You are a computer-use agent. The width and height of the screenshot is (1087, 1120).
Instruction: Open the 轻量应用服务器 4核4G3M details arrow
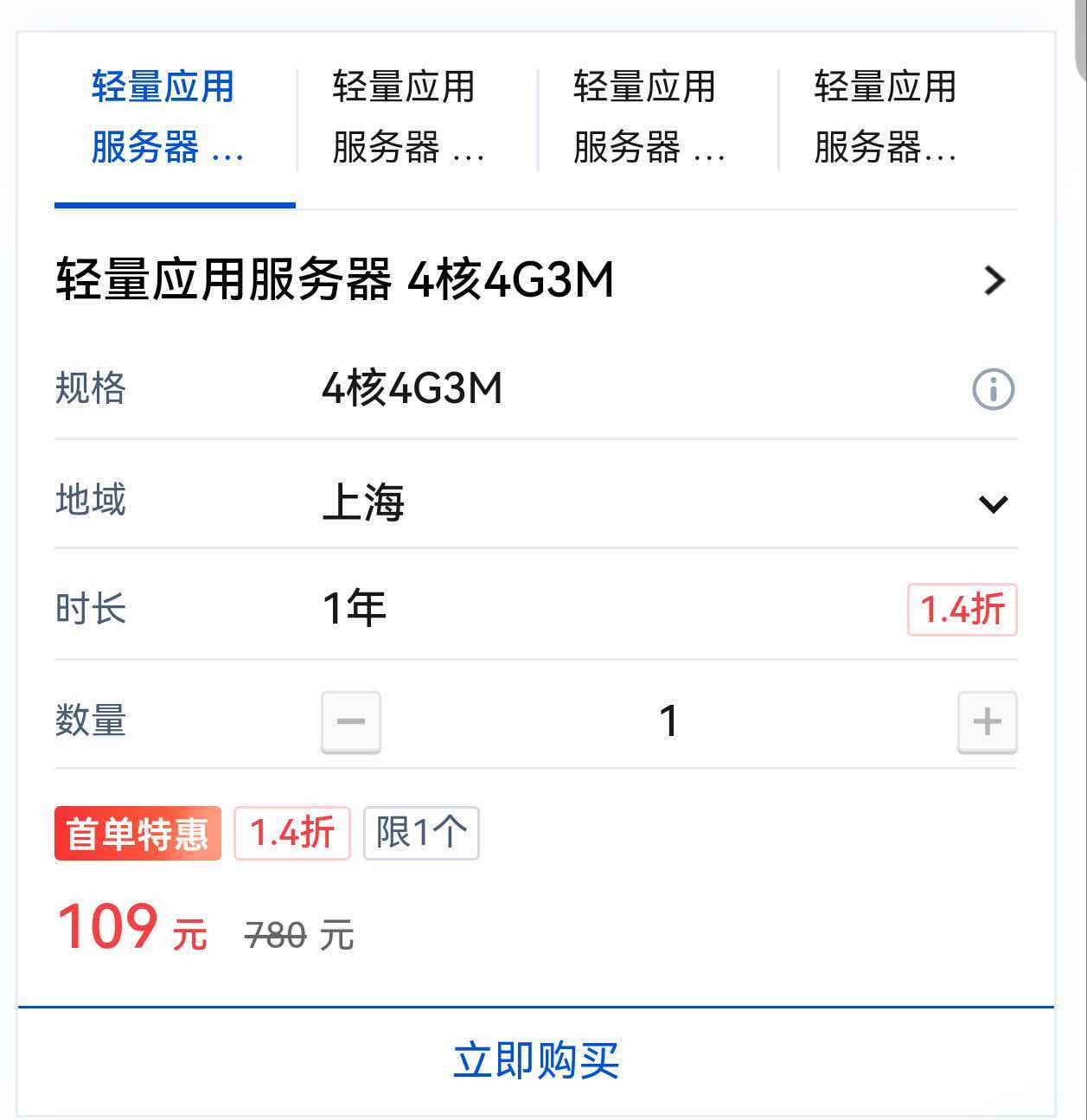(x=994, y=280)
